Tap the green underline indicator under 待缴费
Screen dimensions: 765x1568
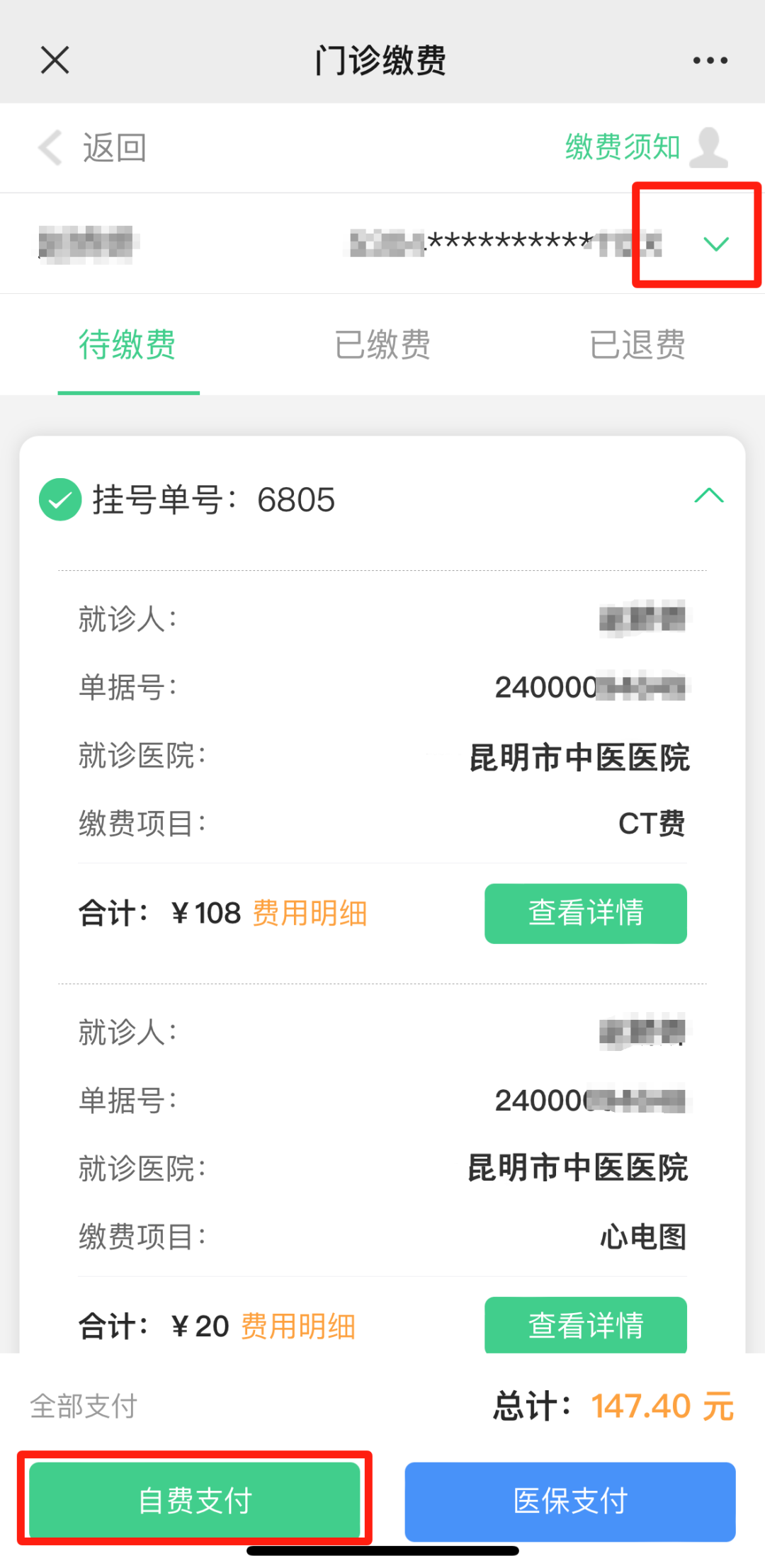click(129, 389)
